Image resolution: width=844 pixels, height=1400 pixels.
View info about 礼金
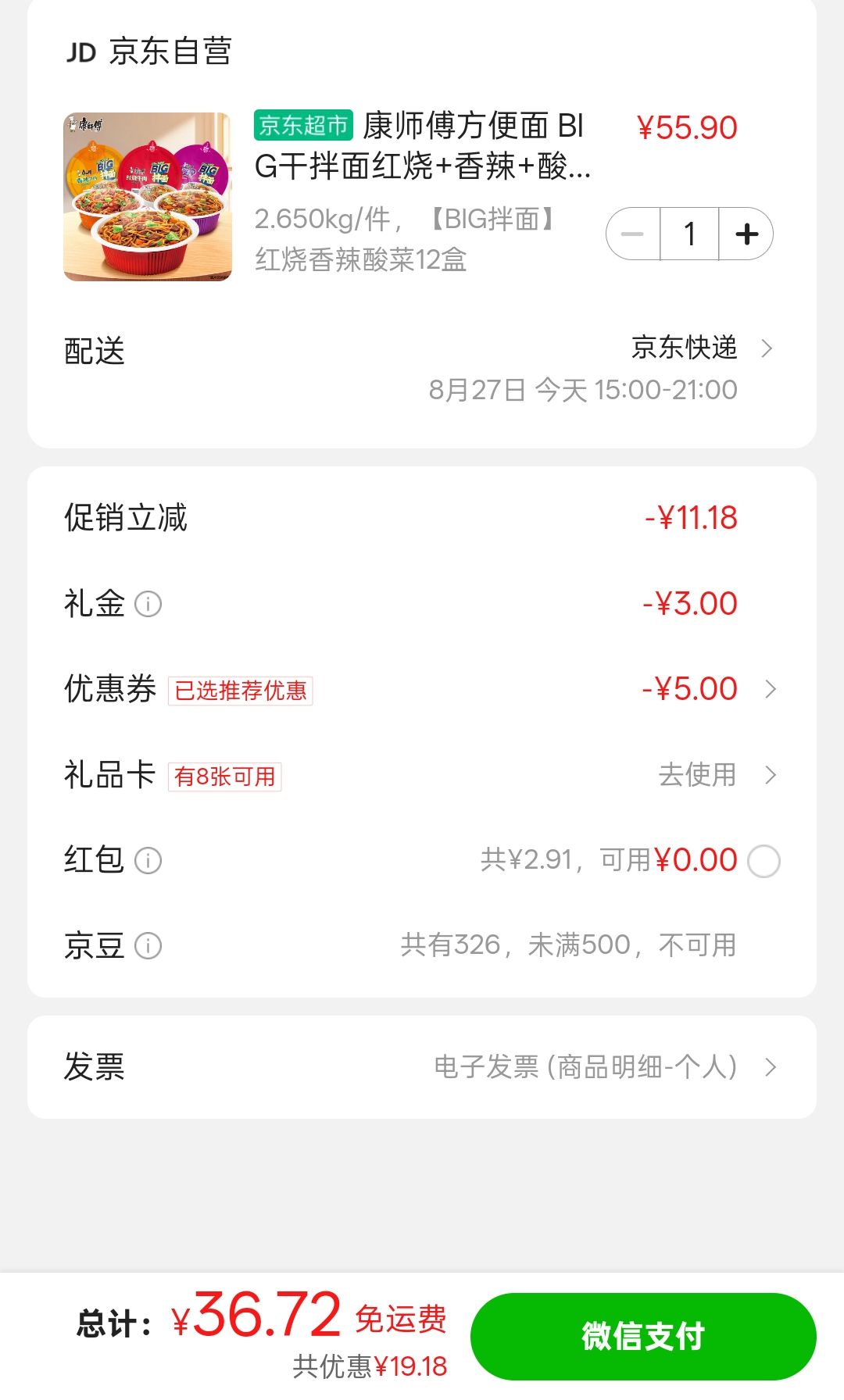point(148,604)
